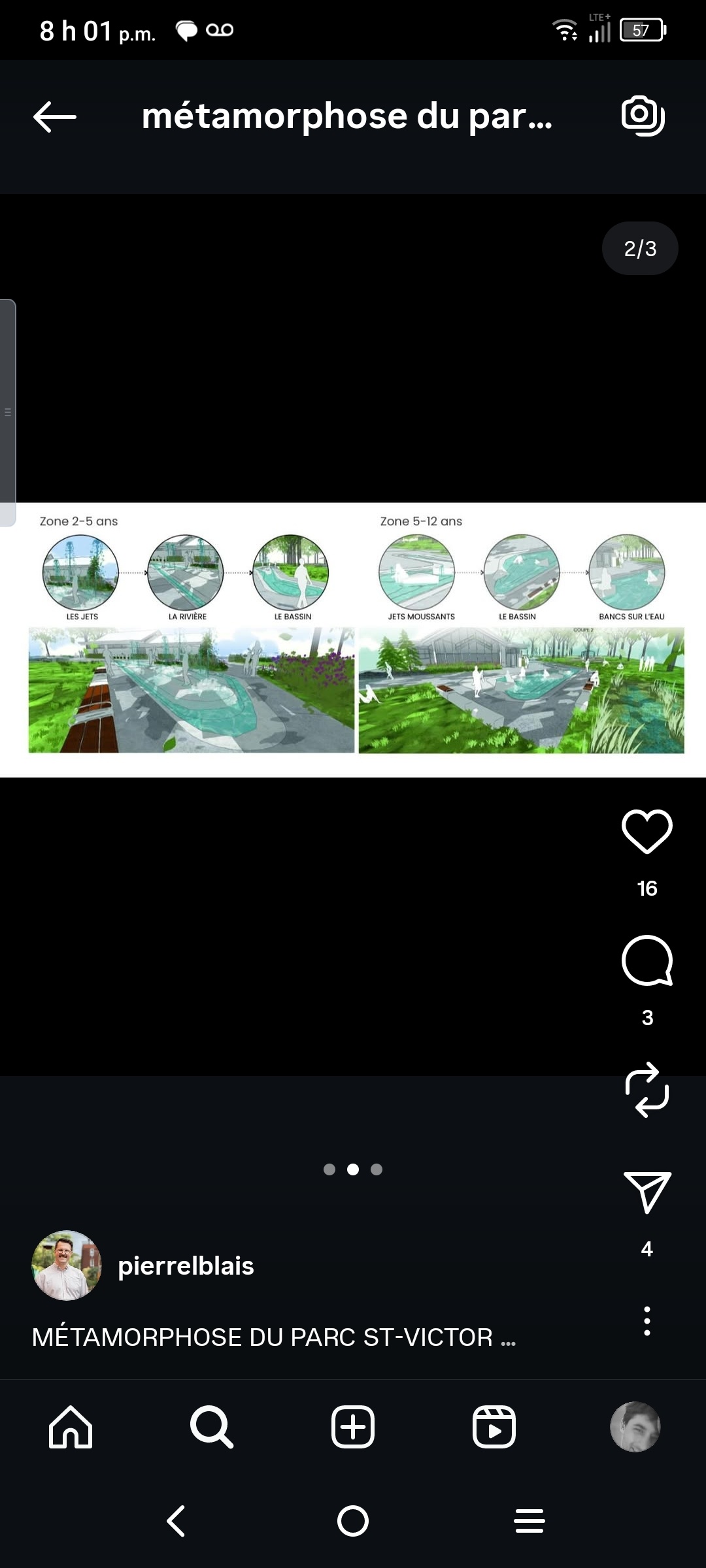The height and width of the screenshot is (1568, 706).
Task: Open pierrelblais's profile from the username
Action: click(186, 1266)
